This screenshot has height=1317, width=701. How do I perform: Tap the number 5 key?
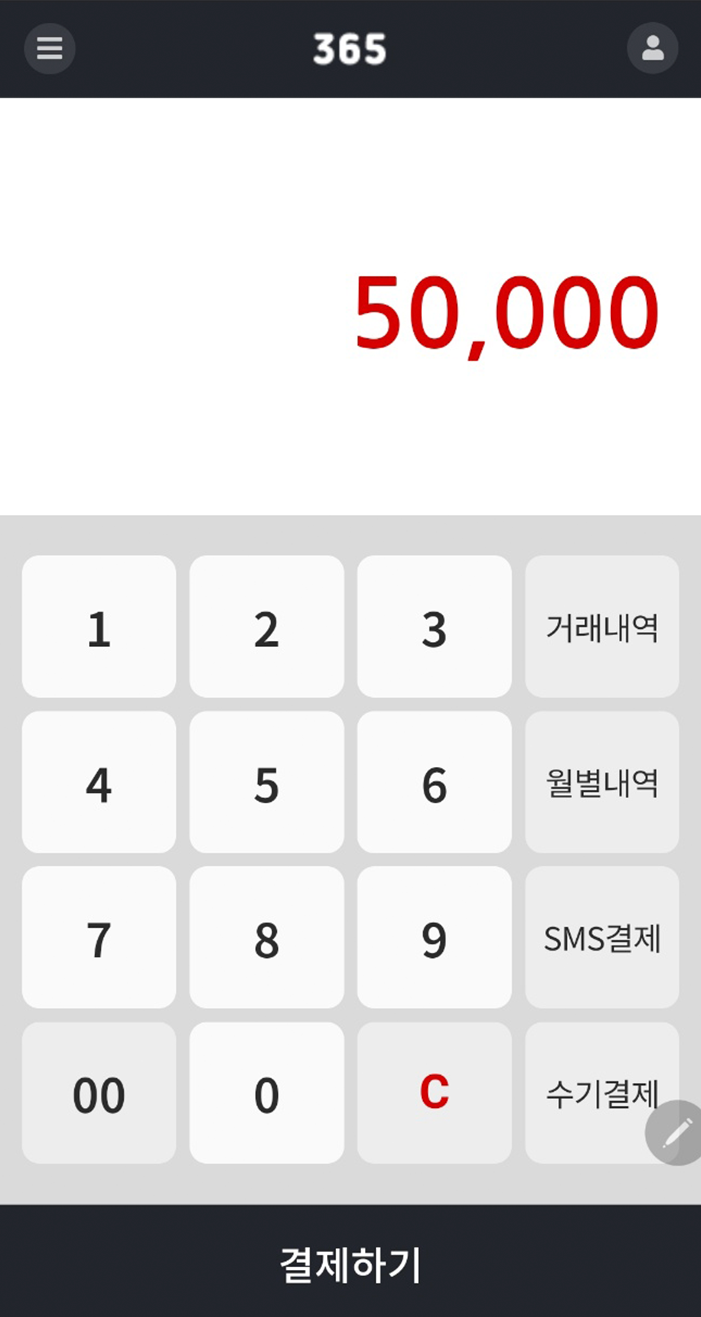pos(267,782)
